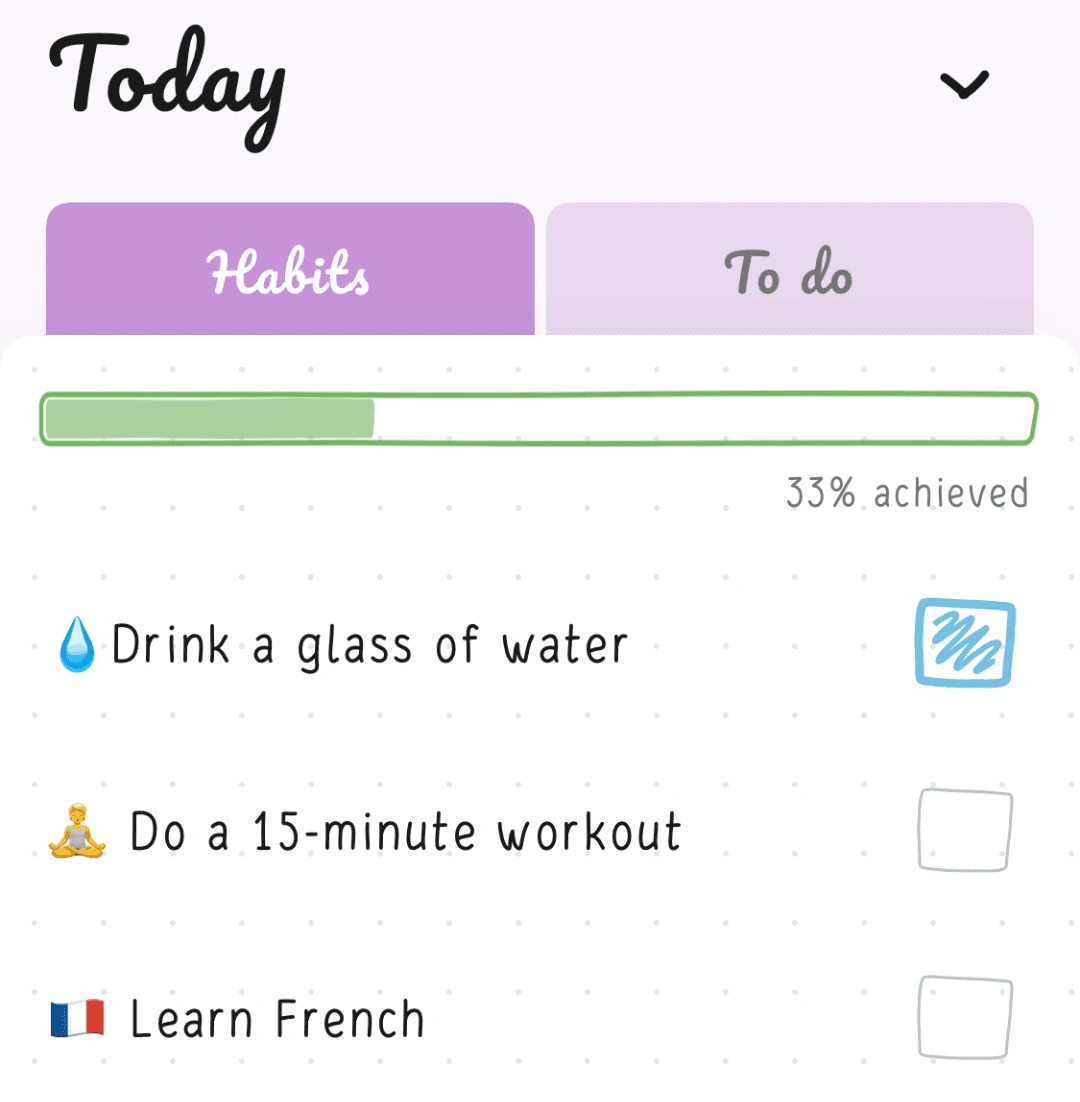Viewport: 1080px width, 1102px height.
Task: Click the "Drink a glass of water" label
Action: [x=370, y=645]
